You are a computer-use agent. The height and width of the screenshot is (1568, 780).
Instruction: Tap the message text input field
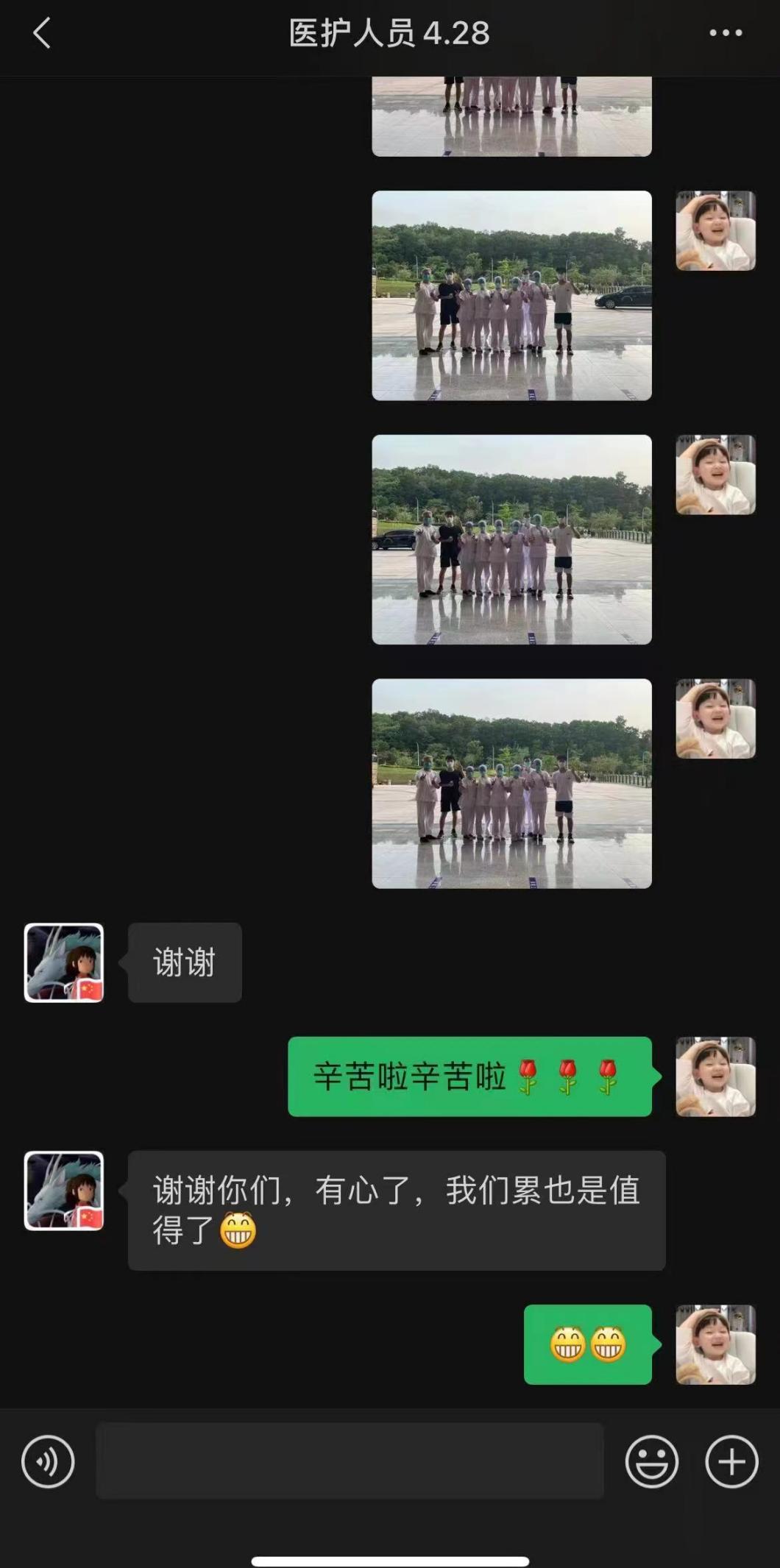tap(350, 1461)
